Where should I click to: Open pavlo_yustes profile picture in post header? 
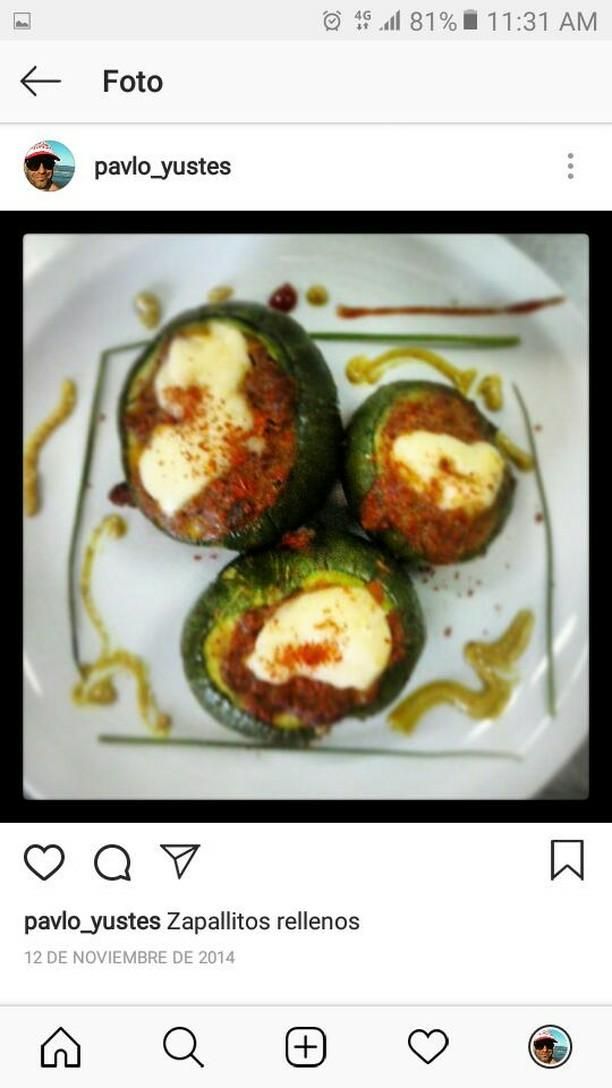pyautogui.click(x=49, y=166)
